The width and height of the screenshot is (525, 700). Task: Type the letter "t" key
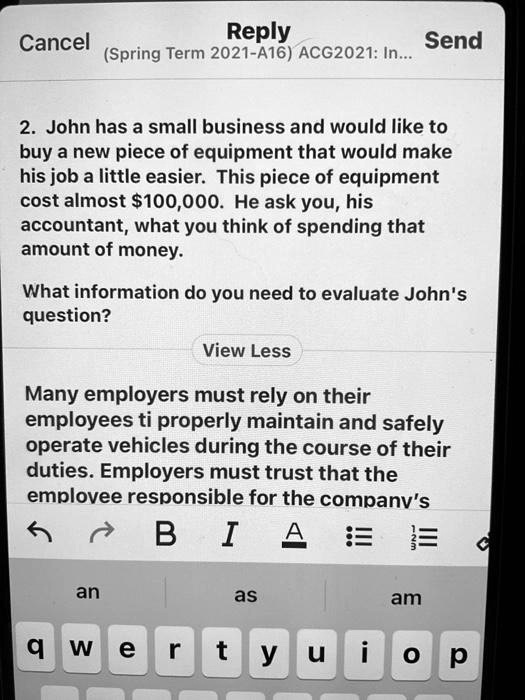[x=221, y=651]
